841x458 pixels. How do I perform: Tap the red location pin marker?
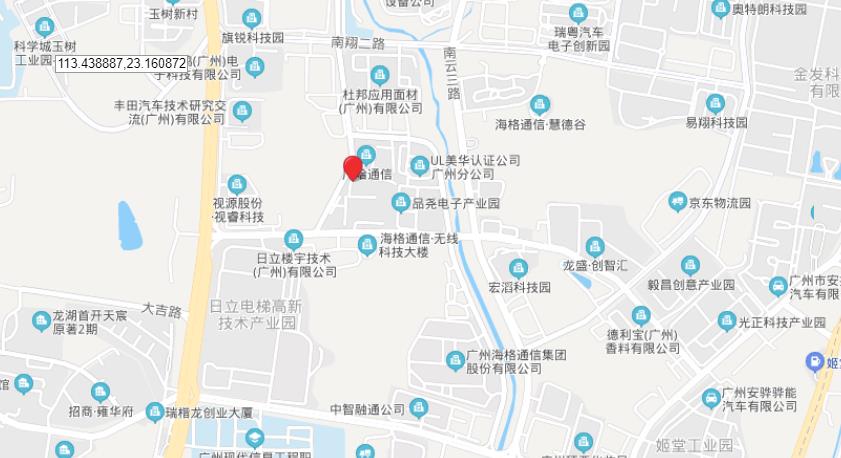(x=352, y=168)
